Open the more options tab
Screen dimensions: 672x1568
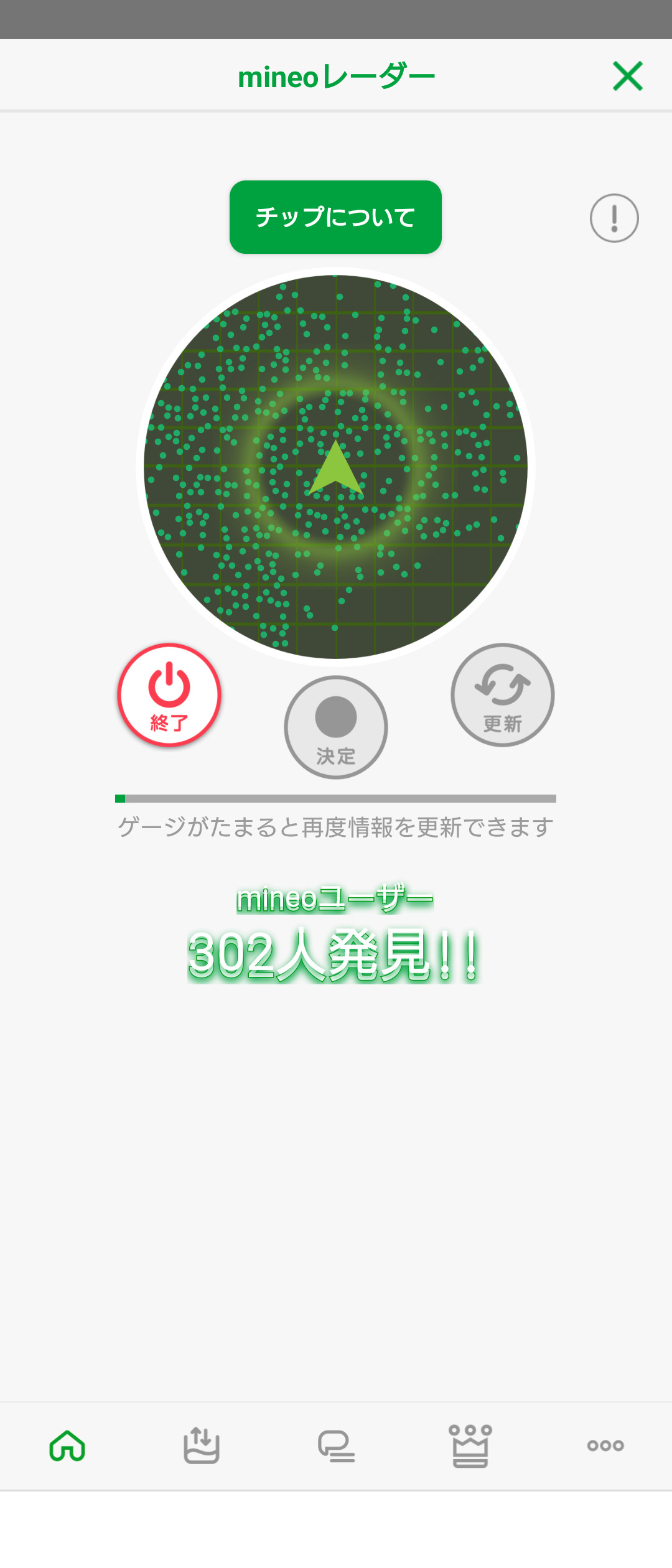point(605,1445)
